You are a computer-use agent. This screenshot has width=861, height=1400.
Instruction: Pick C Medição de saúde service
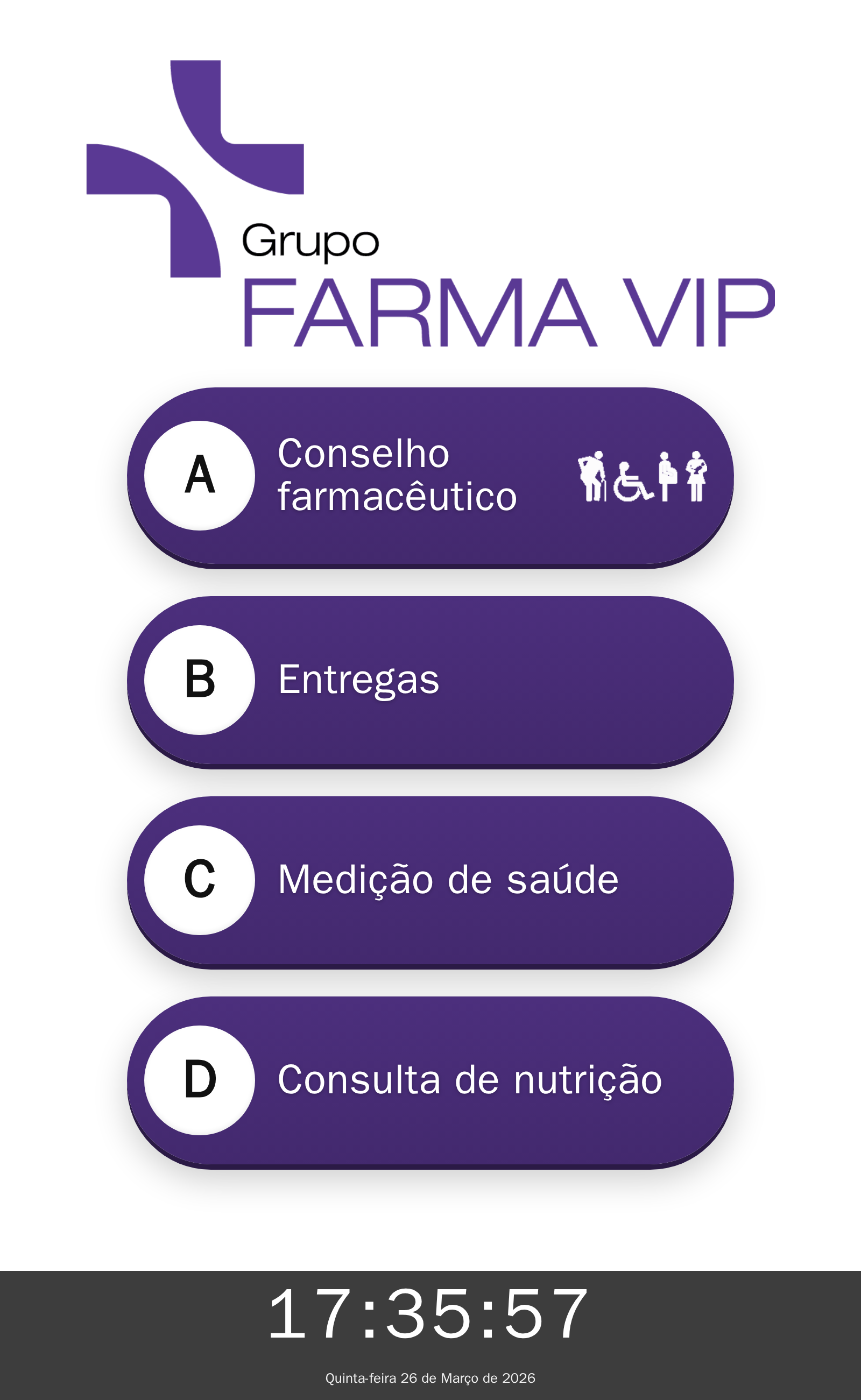430,880
